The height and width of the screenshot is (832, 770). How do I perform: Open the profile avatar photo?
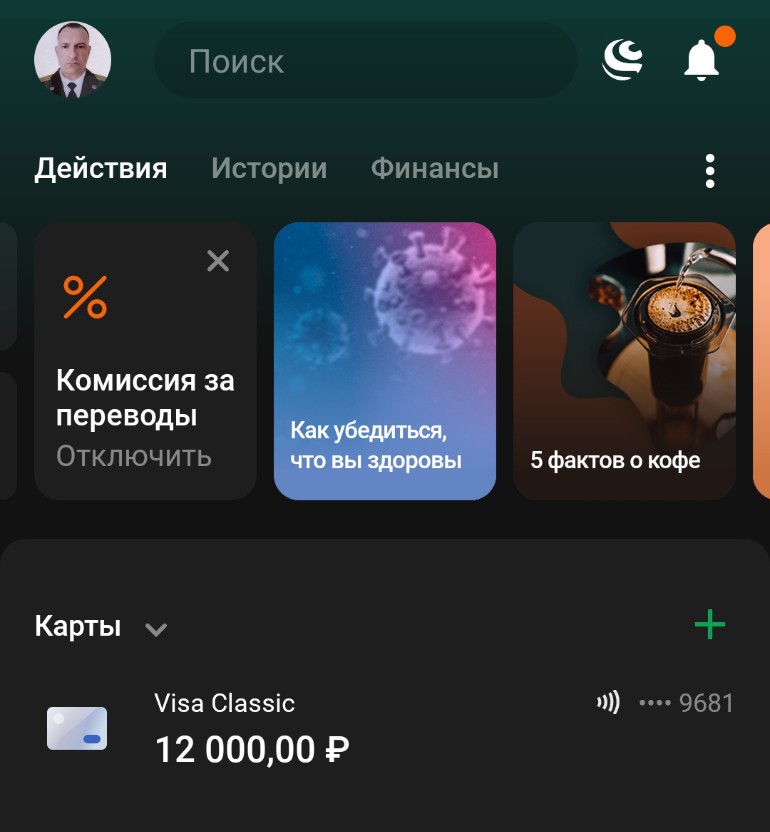72,60
